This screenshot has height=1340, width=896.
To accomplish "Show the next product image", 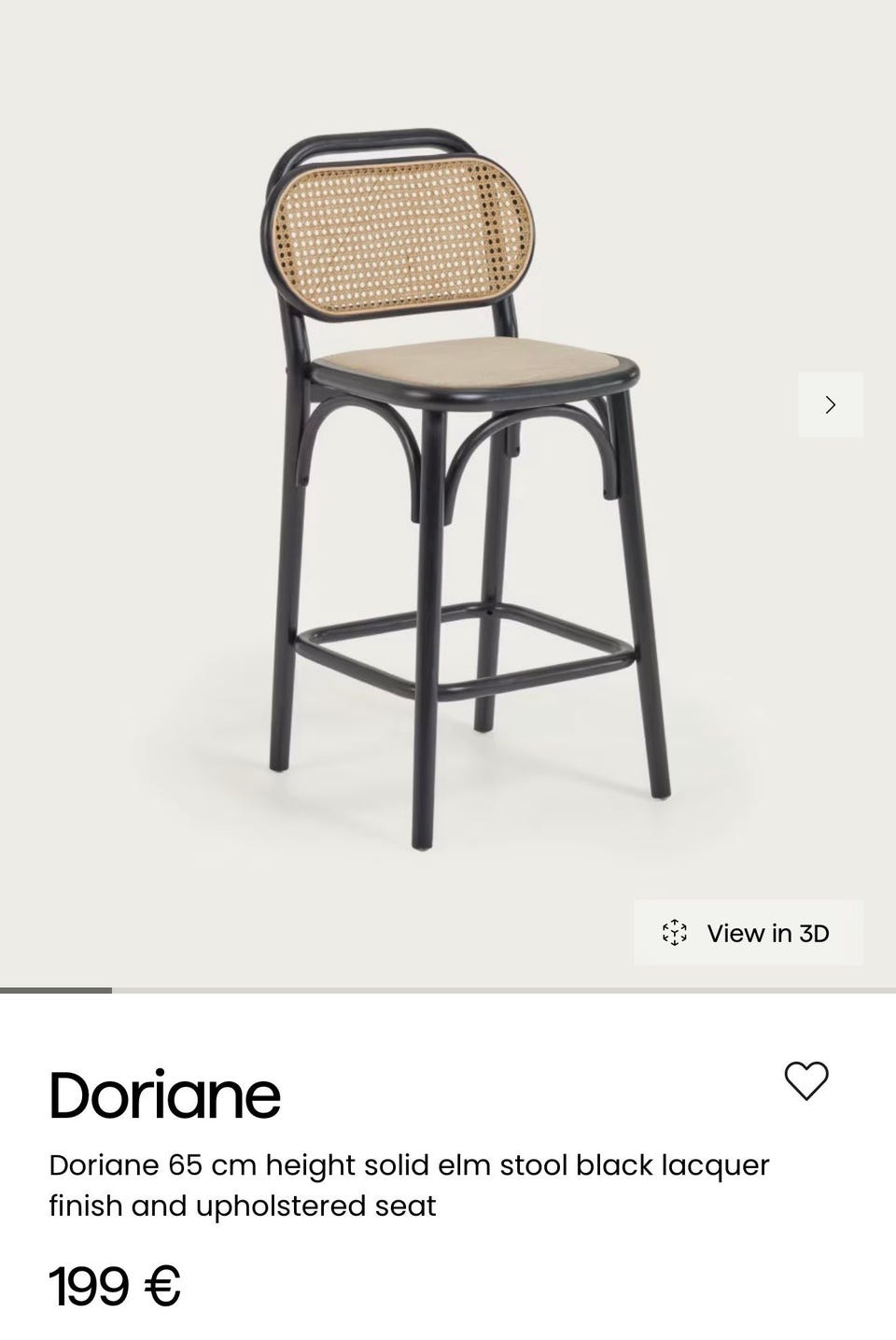I will coord(830,404).
